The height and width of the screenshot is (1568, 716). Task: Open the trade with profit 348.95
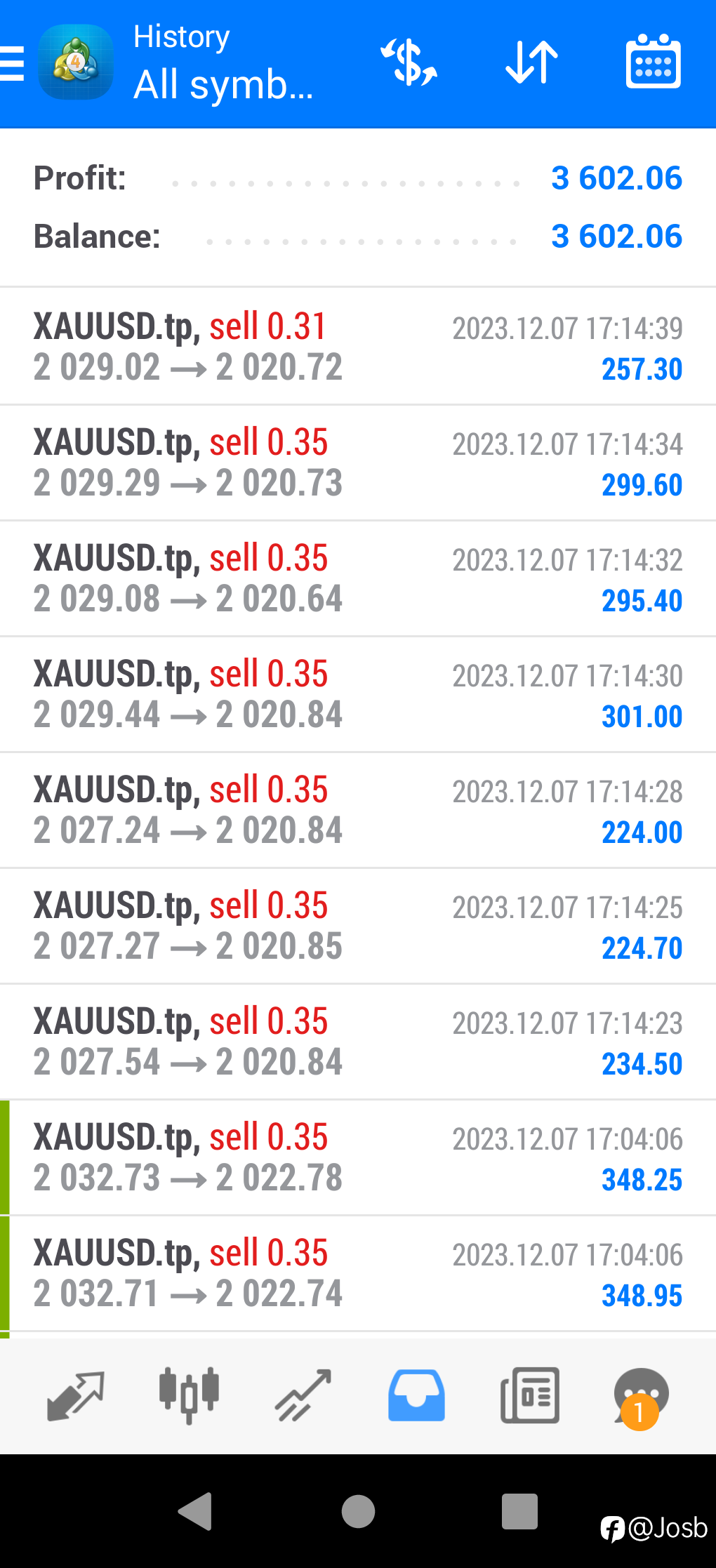(358, 1273)
